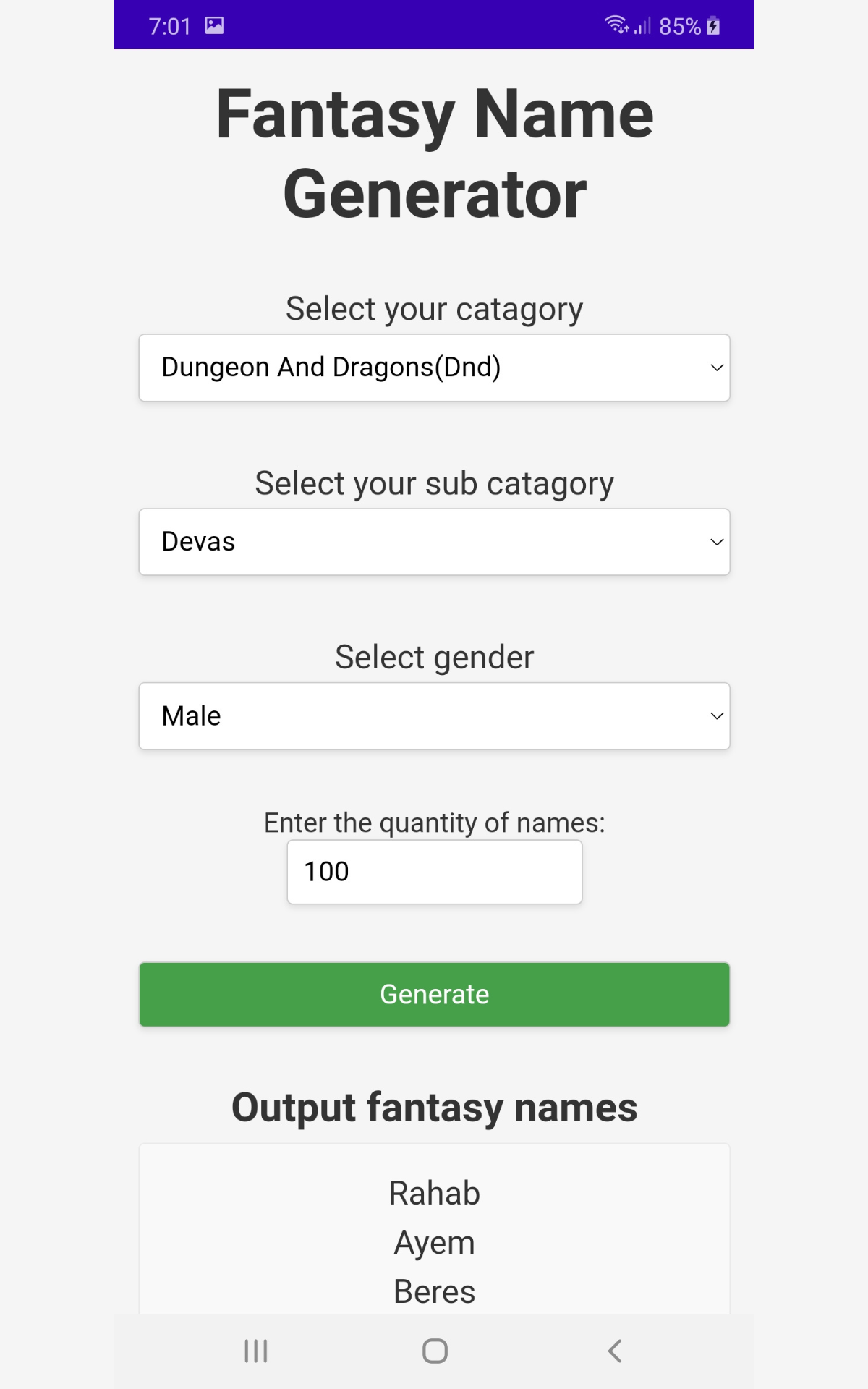Tap the Fantasy Name Generator title

coord(434,152)
